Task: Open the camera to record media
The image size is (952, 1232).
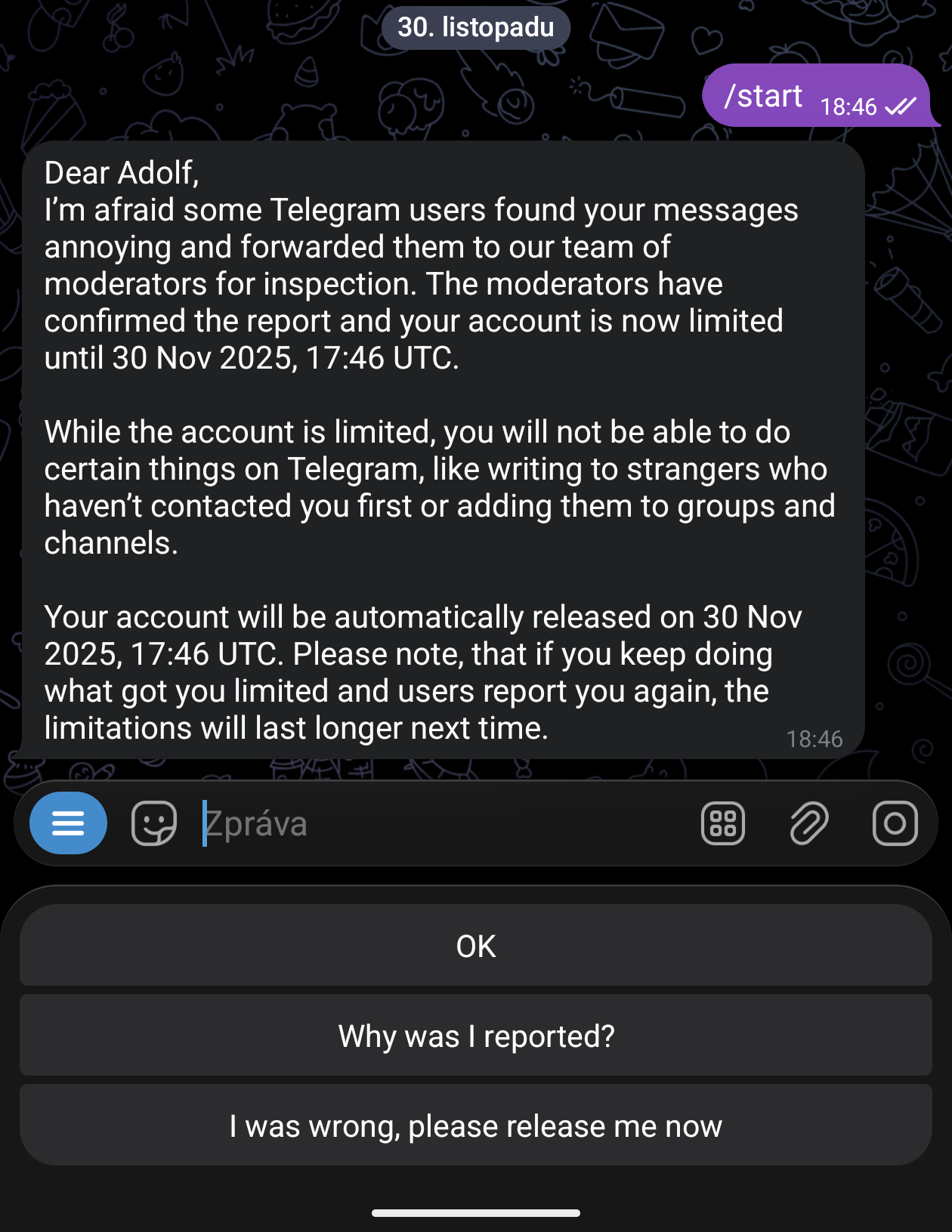Action: [x=895, y=823]
